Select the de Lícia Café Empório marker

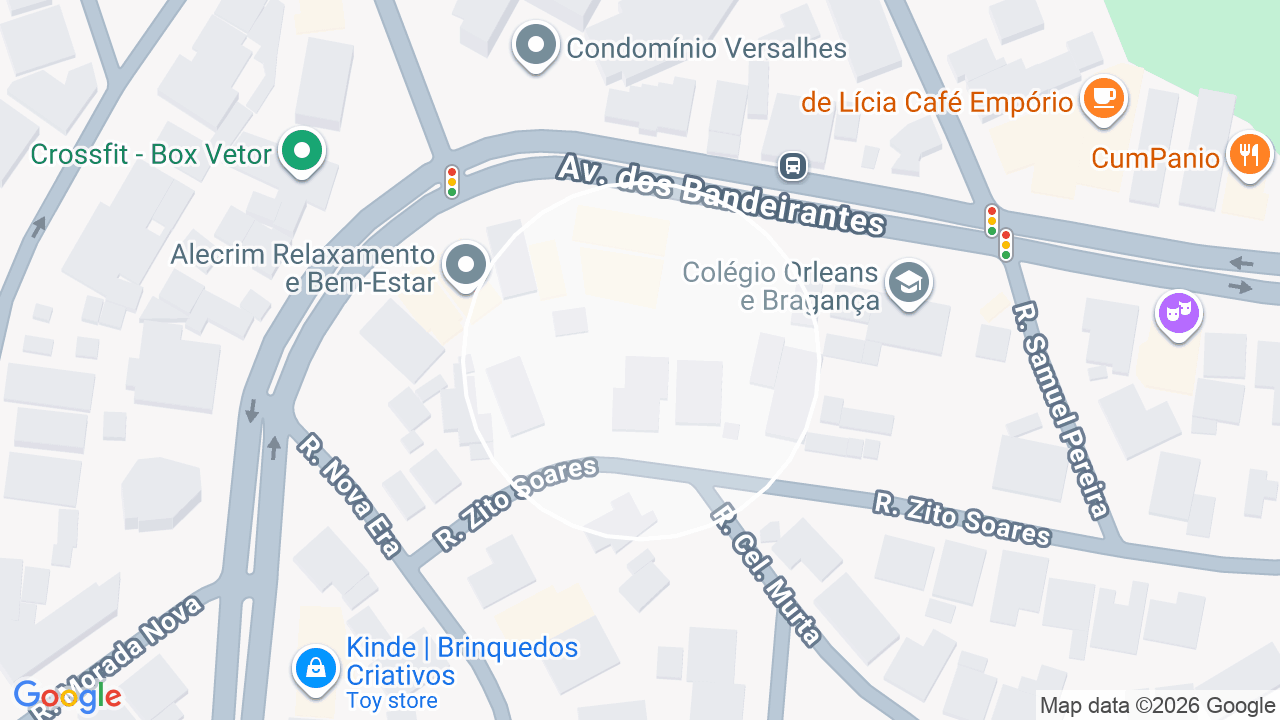(x=1104, y=100)
